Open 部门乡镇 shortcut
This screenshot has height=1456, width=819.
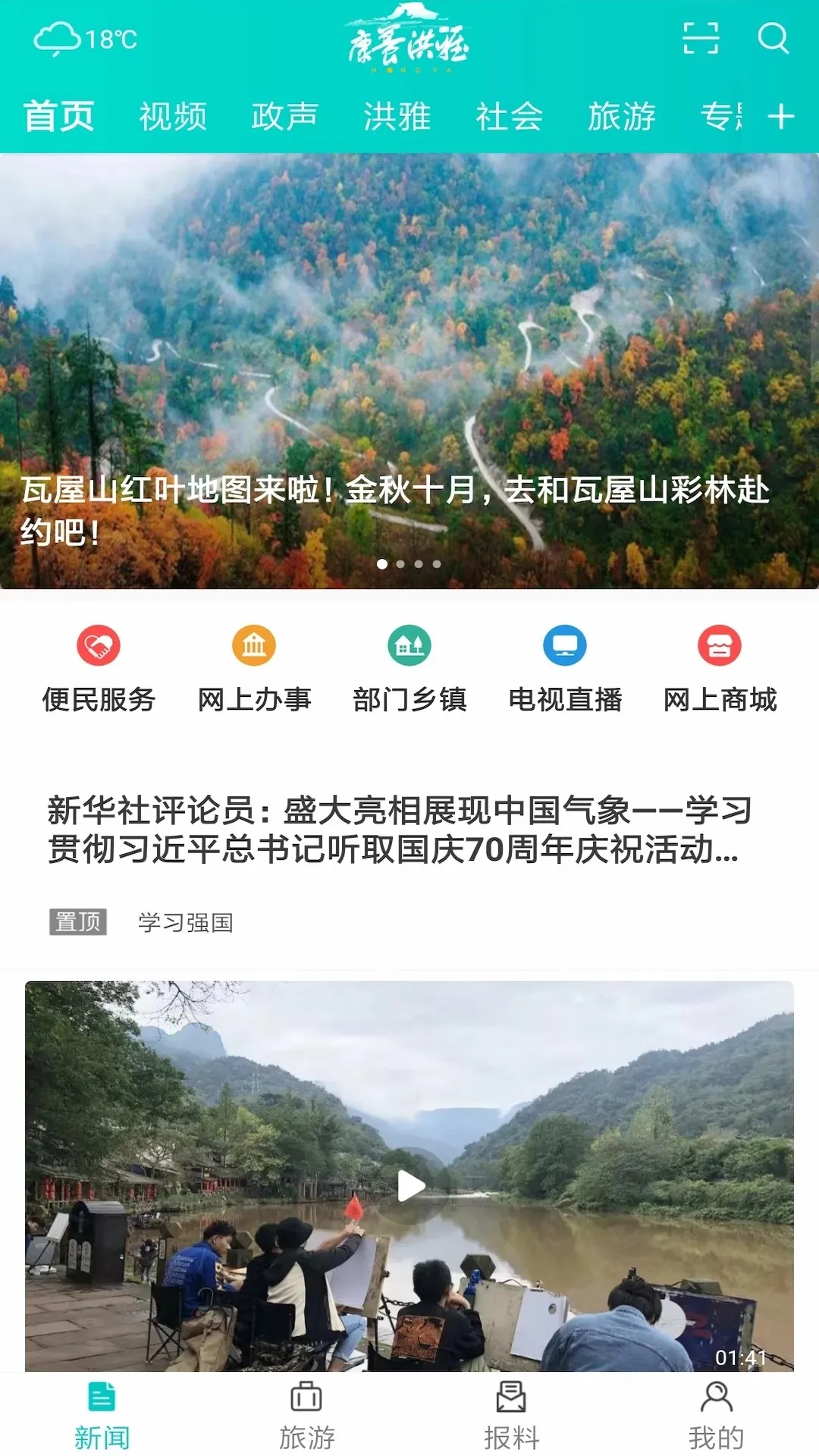click(x=409, y=667)
